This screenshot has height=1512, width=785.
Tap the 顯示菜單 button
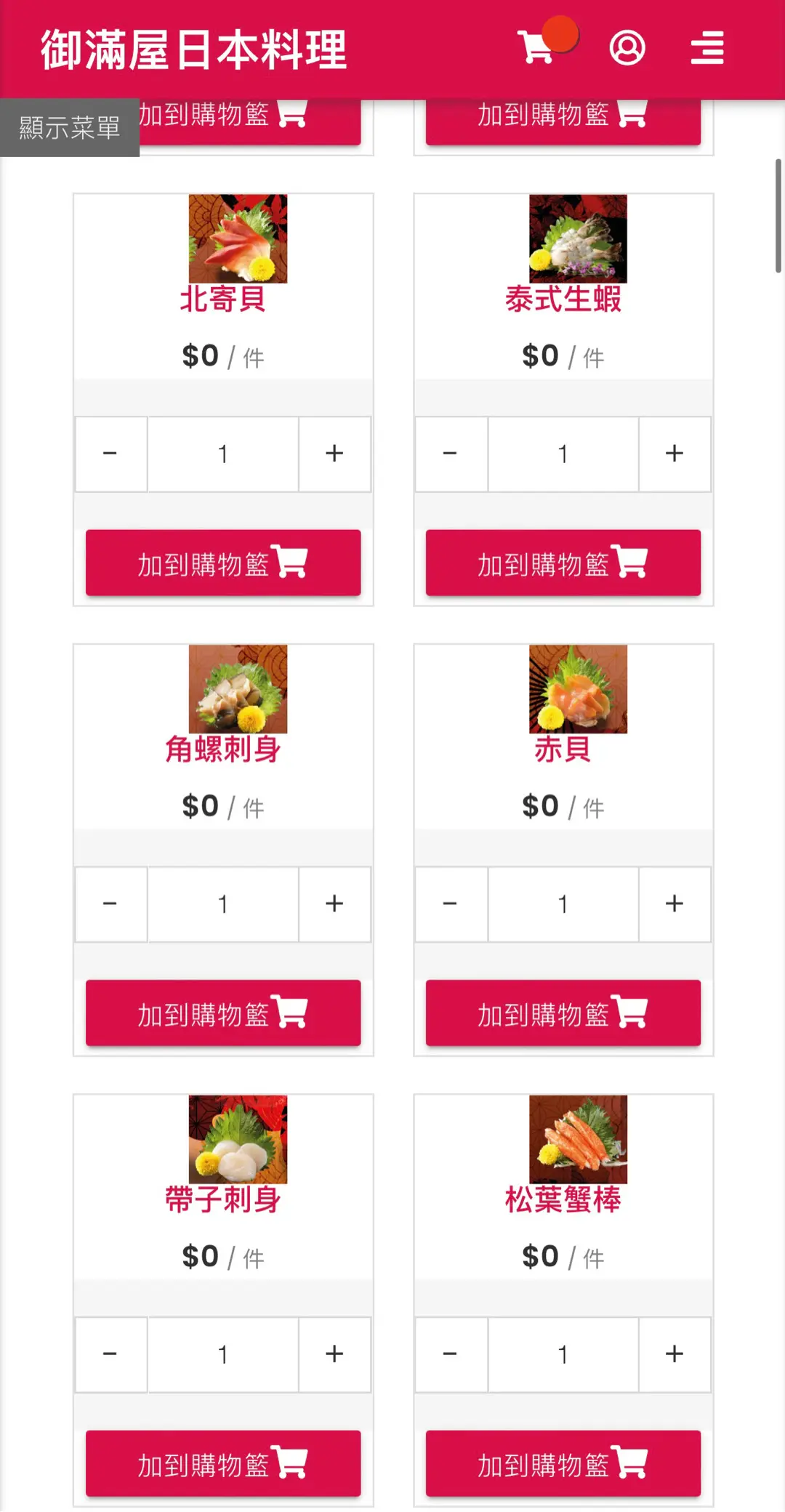pos(69,128)
